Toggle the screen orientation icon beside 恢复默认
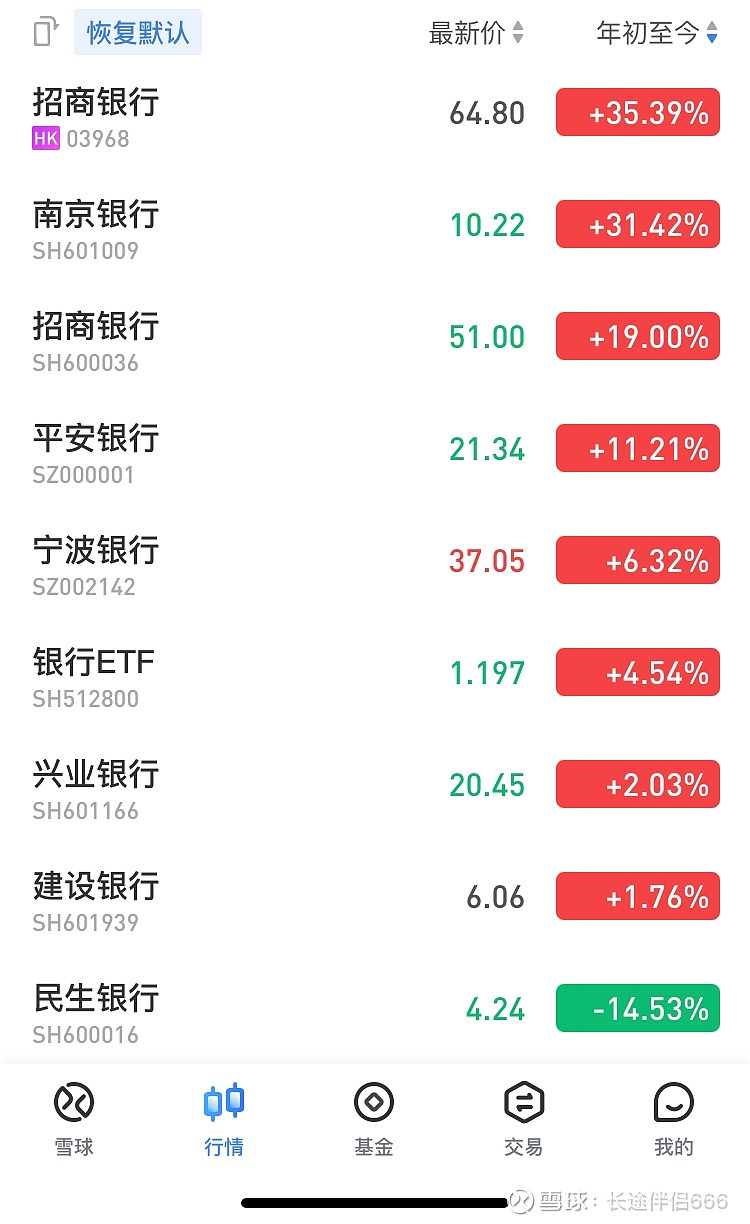 click(45, 33)
